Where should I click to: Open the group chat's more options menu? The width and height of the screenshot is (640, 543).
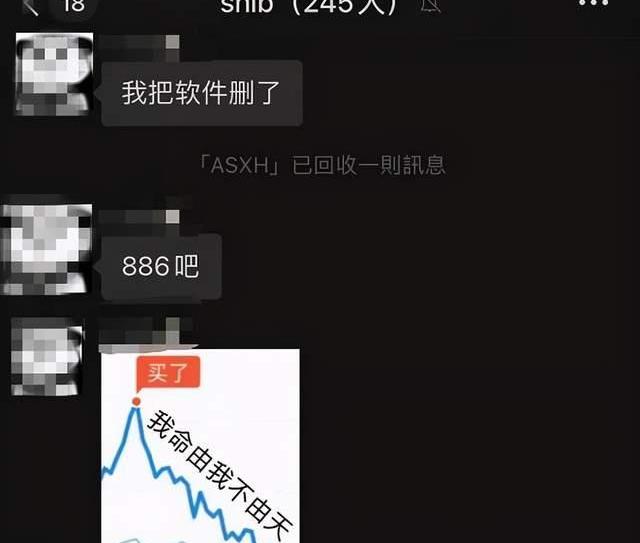592,5
